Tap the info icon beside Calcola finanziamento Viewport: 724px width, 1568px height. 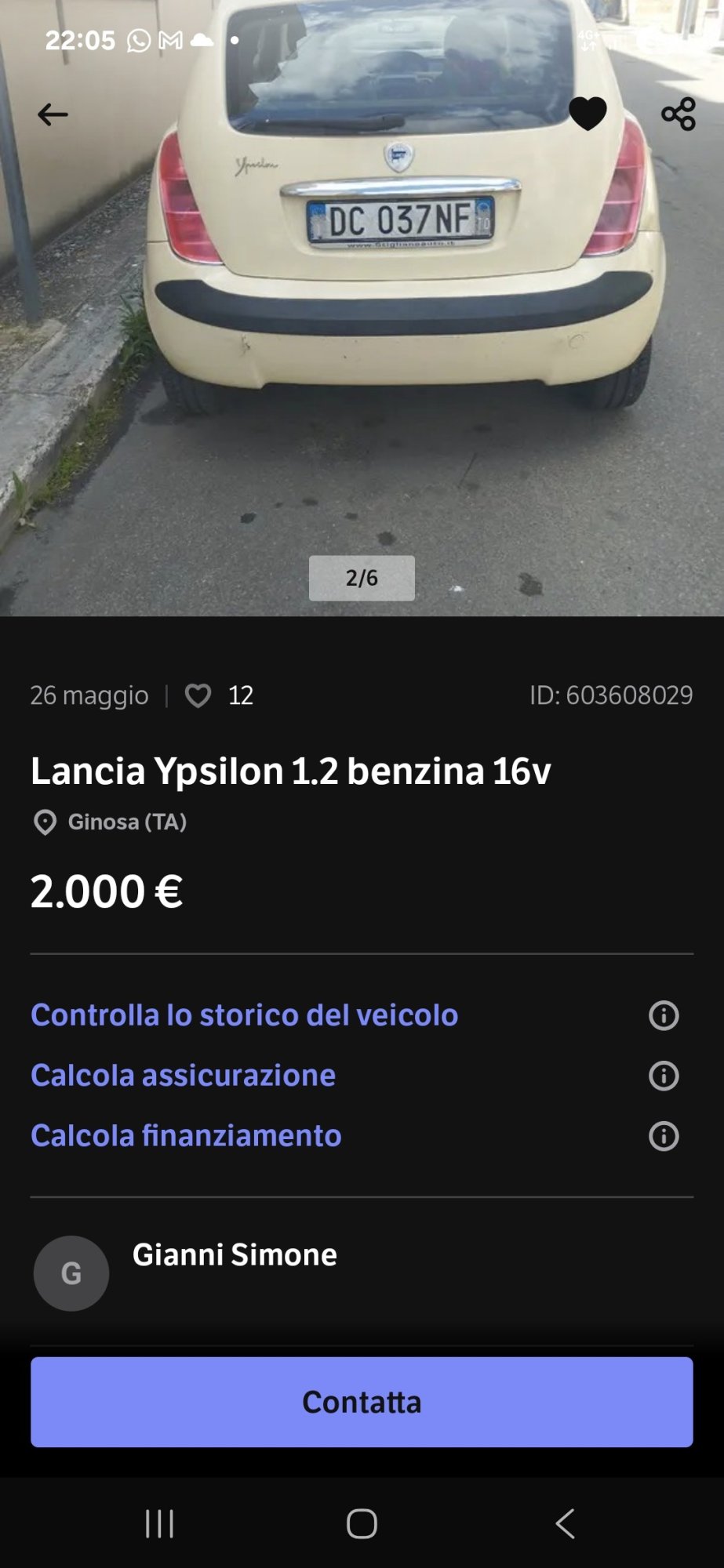(x=664, y=1135)
